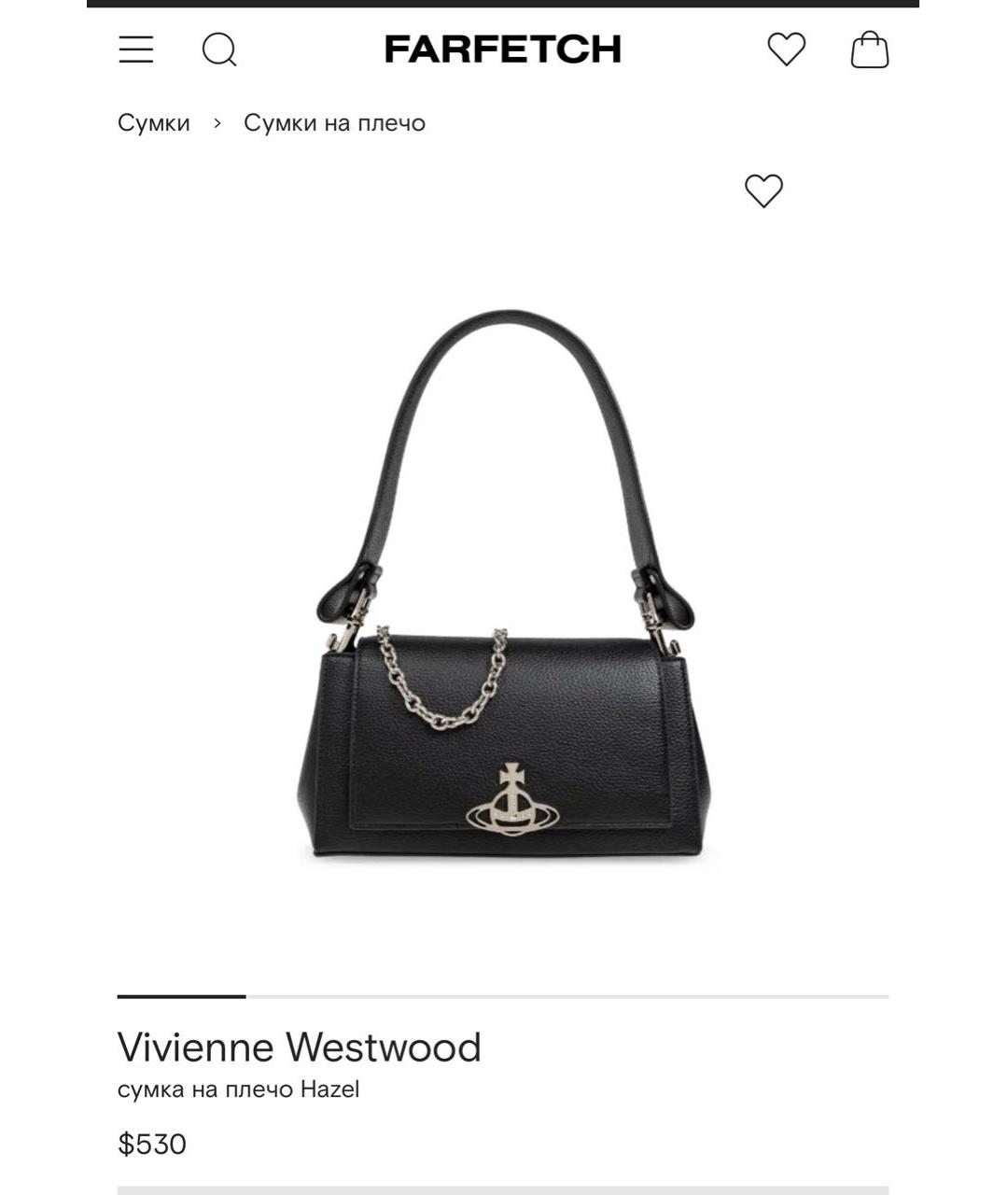The width and height of the screenshot is (1008, 1195).
Task: Open the Vivienne Westwood brand page
Action: click(299, 1047)
